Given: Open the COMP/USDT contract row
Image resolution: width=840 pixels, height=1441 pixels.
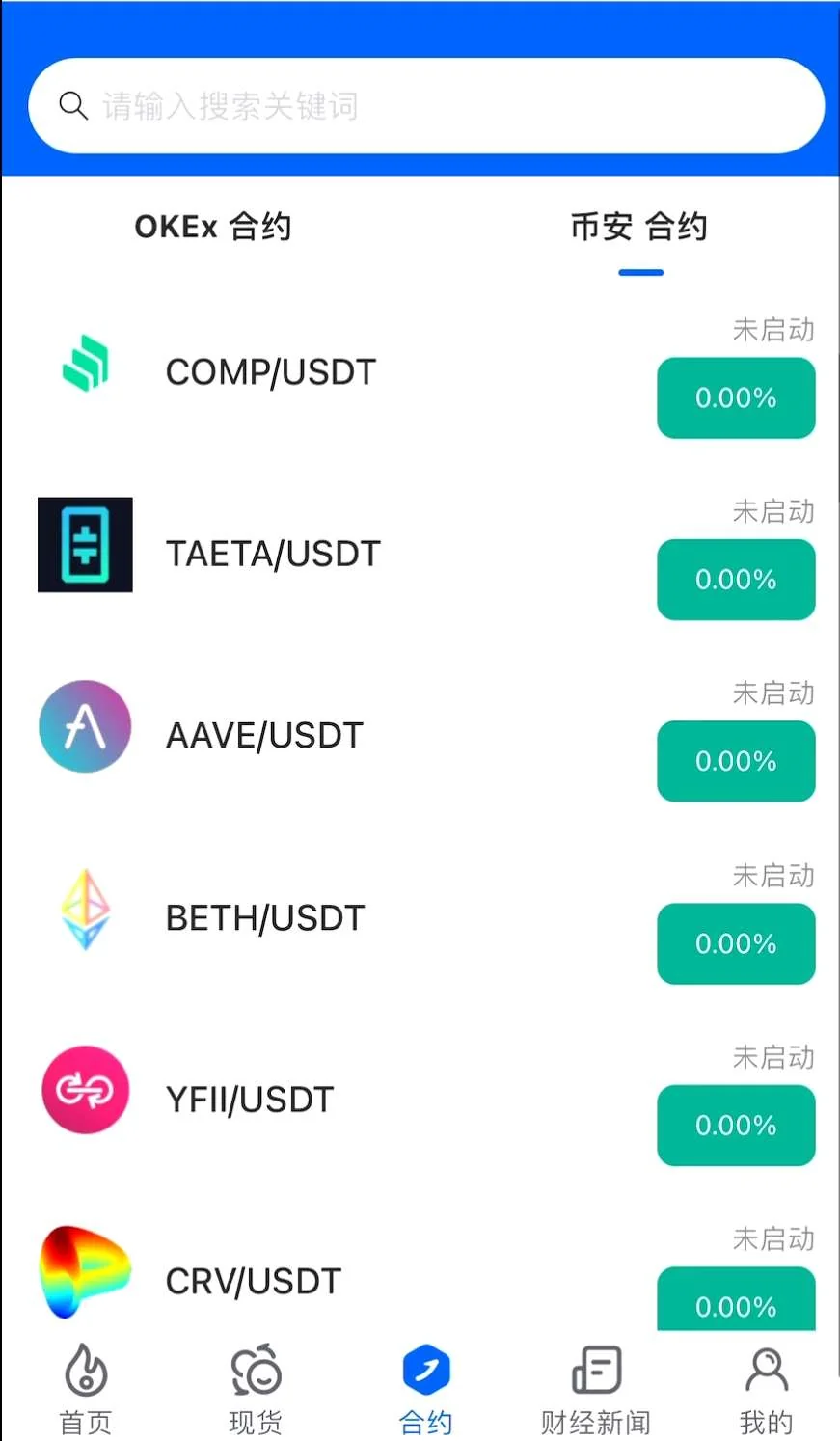Looking at the screenshot, I should pos(271,372).
